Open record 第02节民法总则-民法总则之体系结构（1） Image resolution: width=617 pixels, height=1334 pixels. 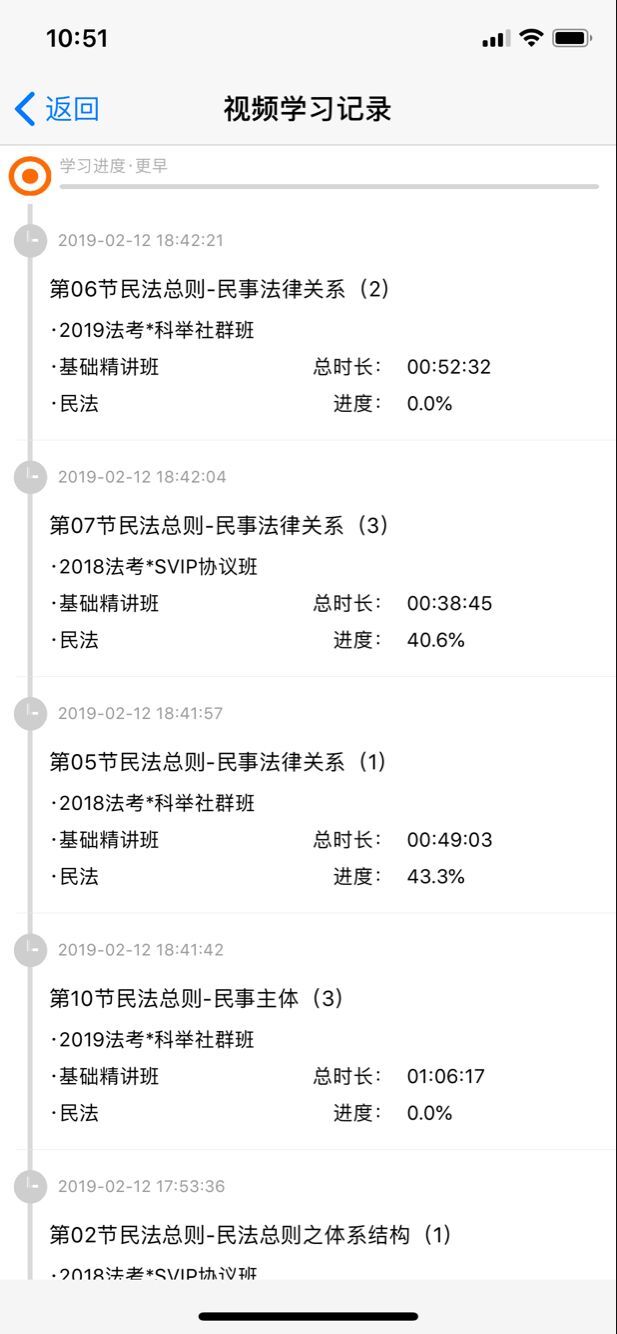[251, 1236]
